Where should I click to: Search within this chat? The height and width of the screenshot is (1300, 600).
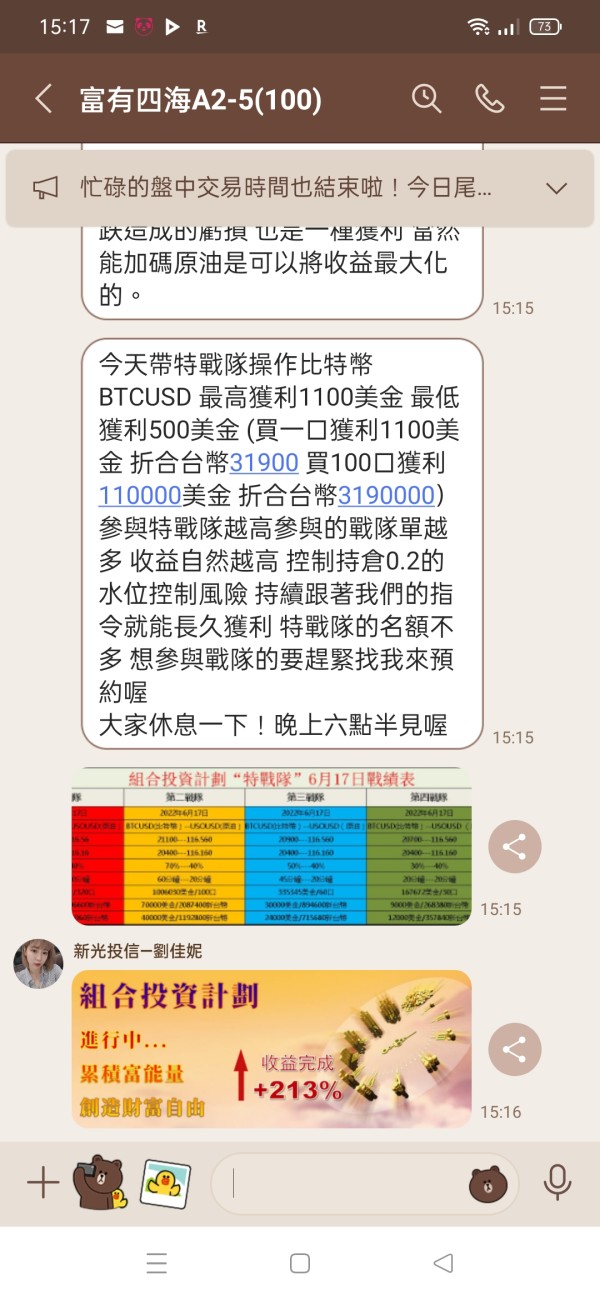tap(426, 98)
